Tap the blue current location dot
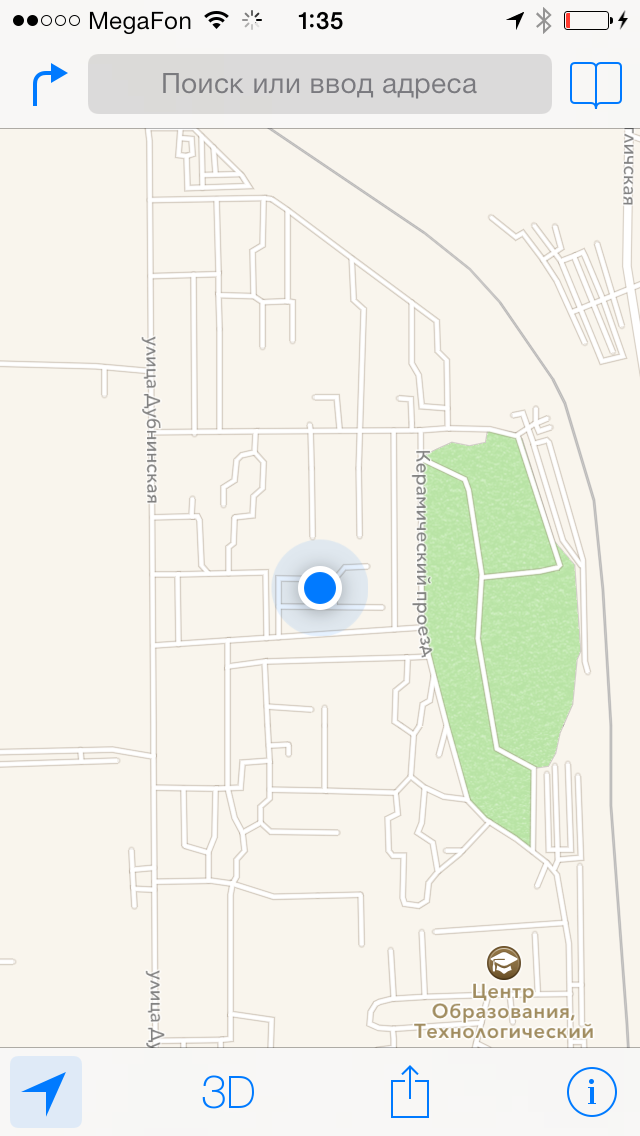This screenshot has width=640, height=1136. (320, 588)
